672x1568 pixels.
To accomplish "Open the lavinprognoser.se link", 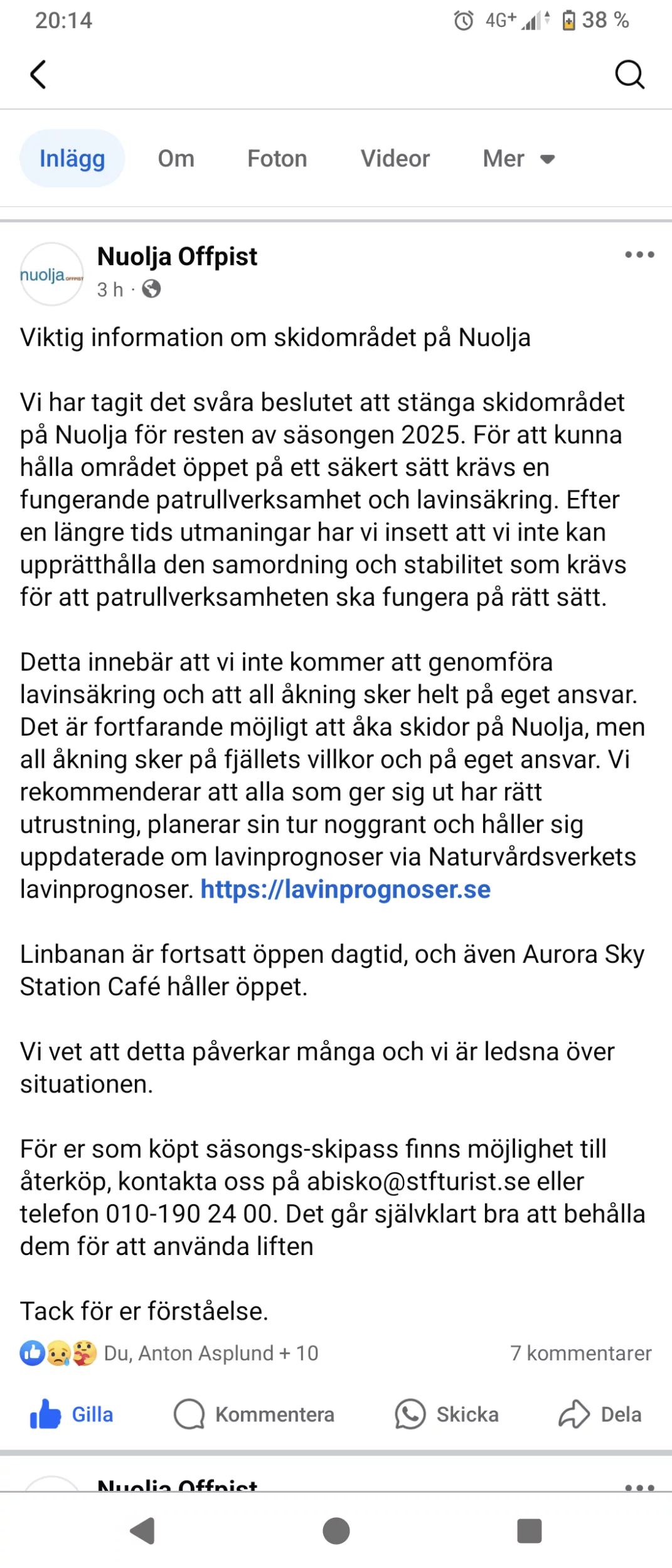I will point(345,889).
